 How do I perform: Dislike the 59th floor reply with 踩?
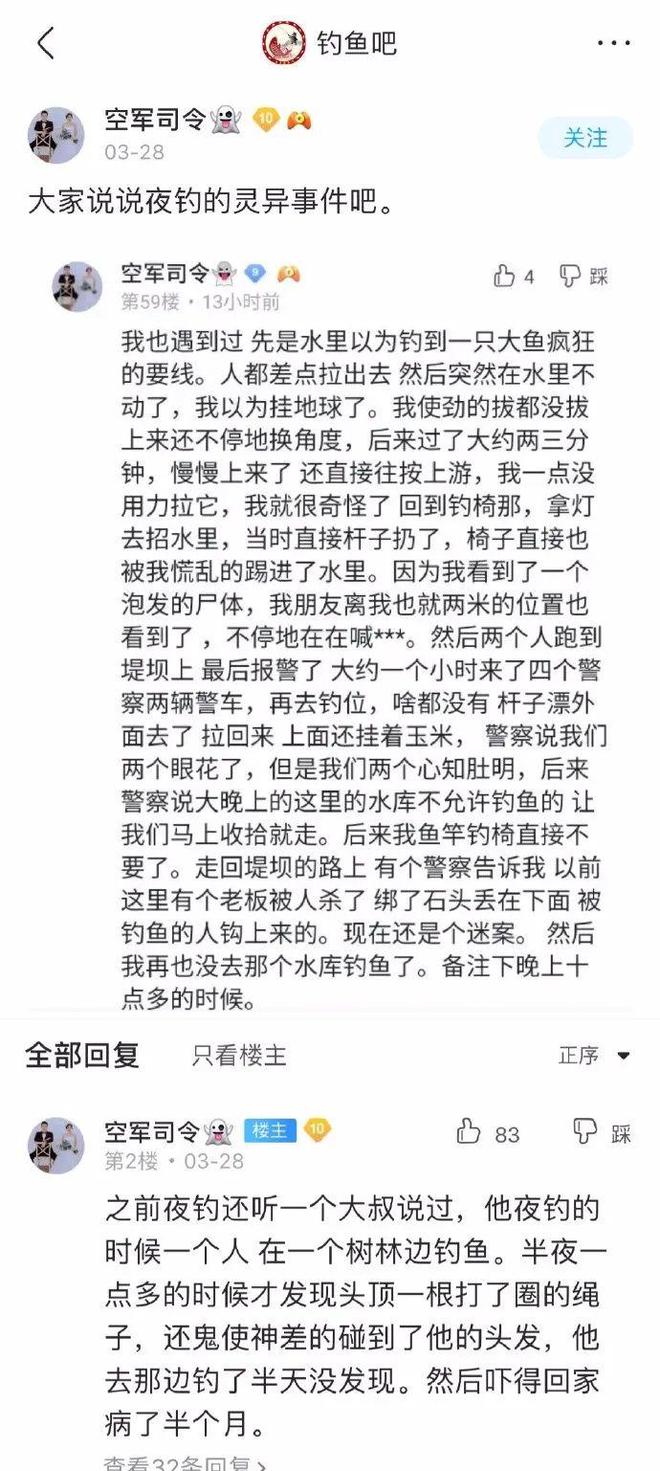coord(584,276)
